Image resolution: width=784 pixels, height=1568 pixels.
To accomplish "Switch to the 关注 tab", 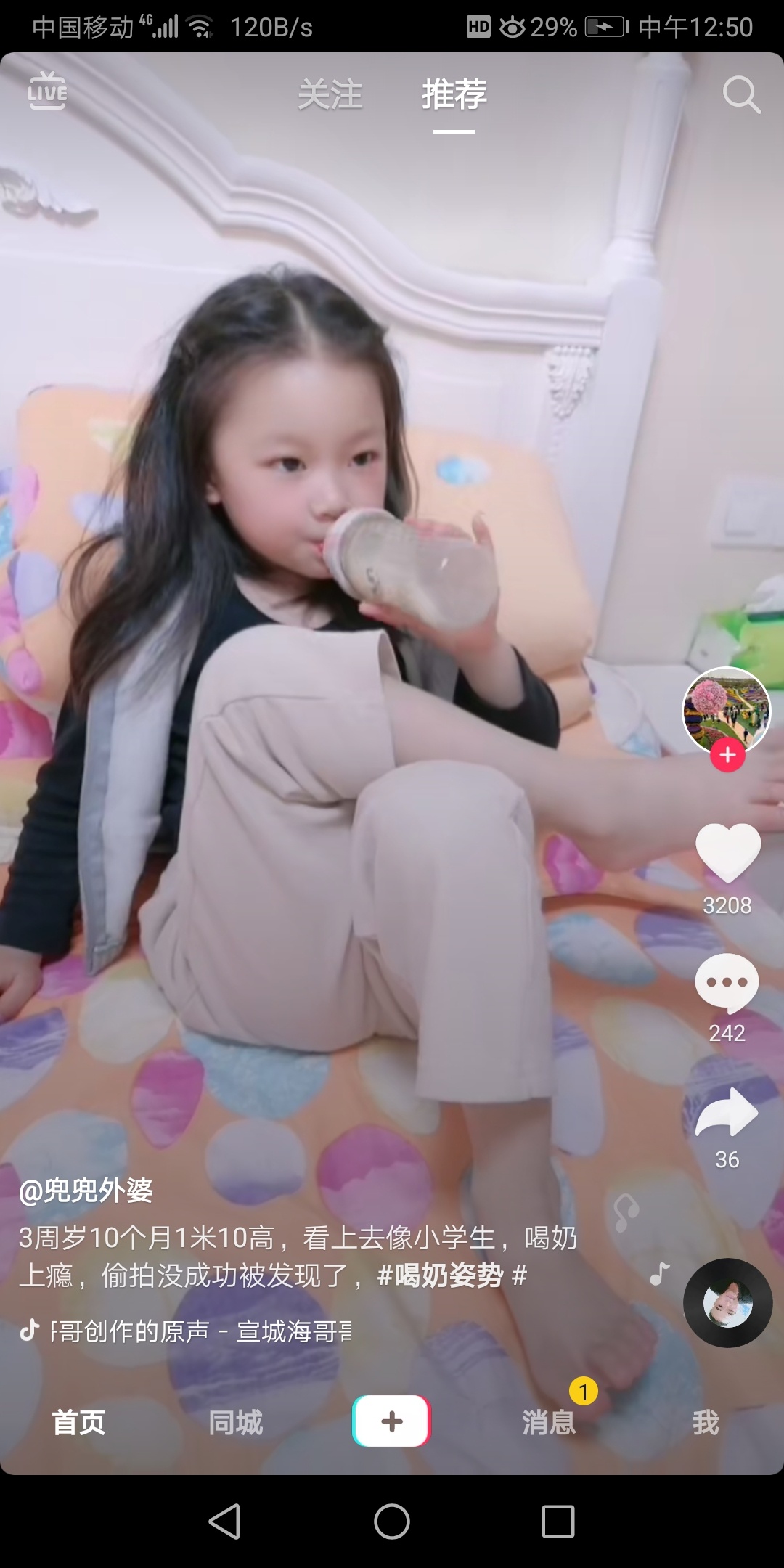I will (x=330, y=94).
